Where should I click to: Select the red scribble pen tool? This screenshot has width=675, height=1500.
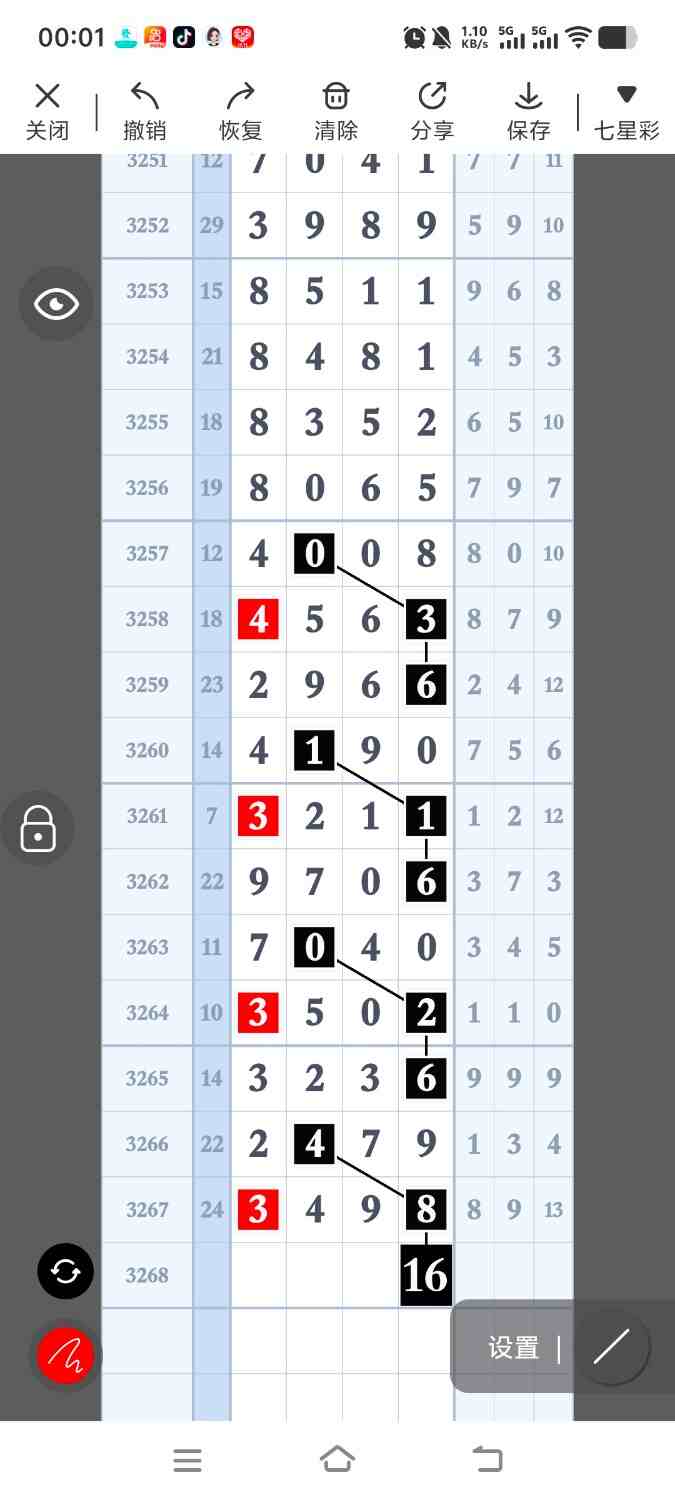pyautogui.click(x=66, y=1356)
